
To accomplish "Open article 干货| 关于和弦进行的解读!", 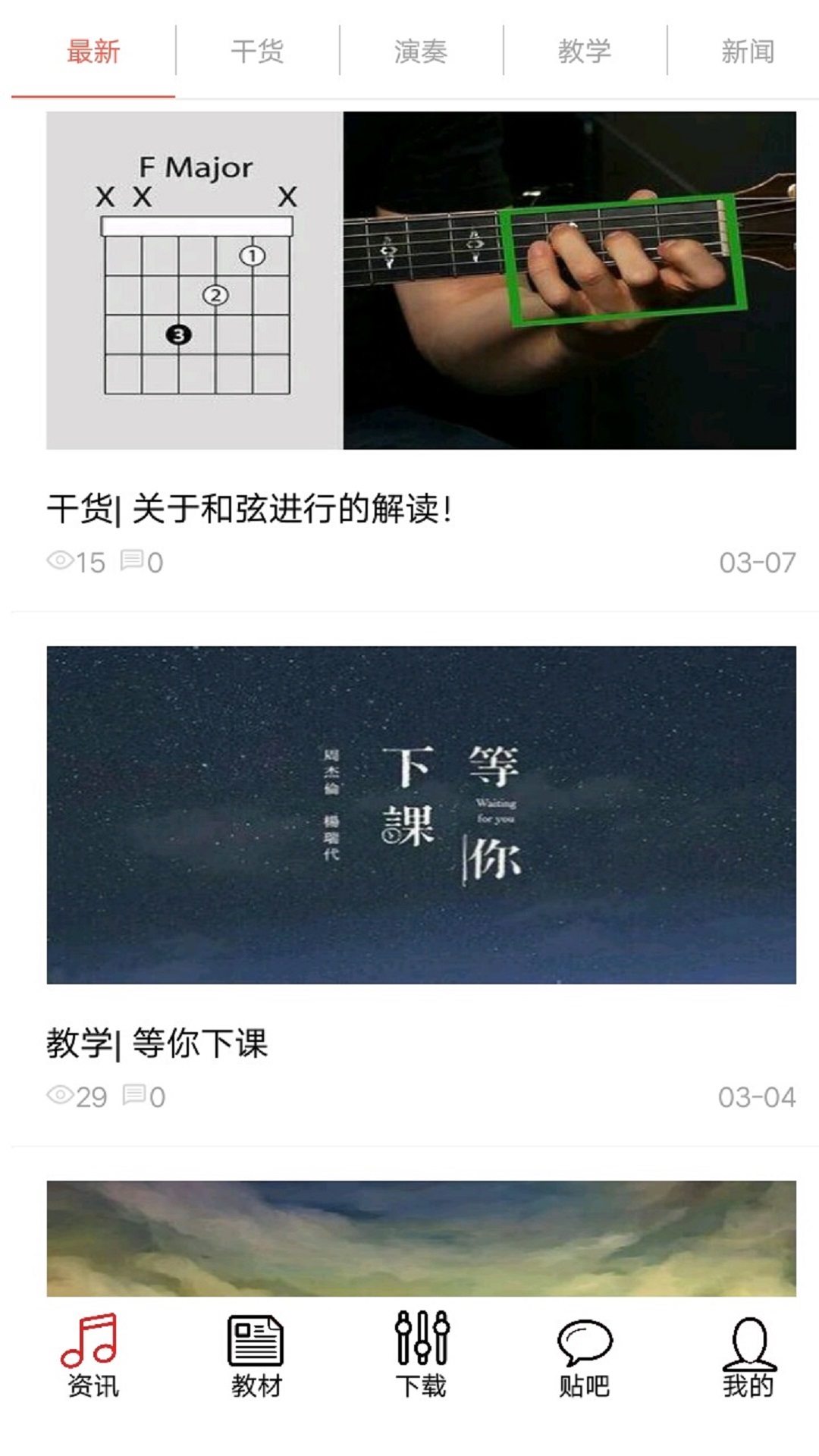I will [x=250, y=504].
